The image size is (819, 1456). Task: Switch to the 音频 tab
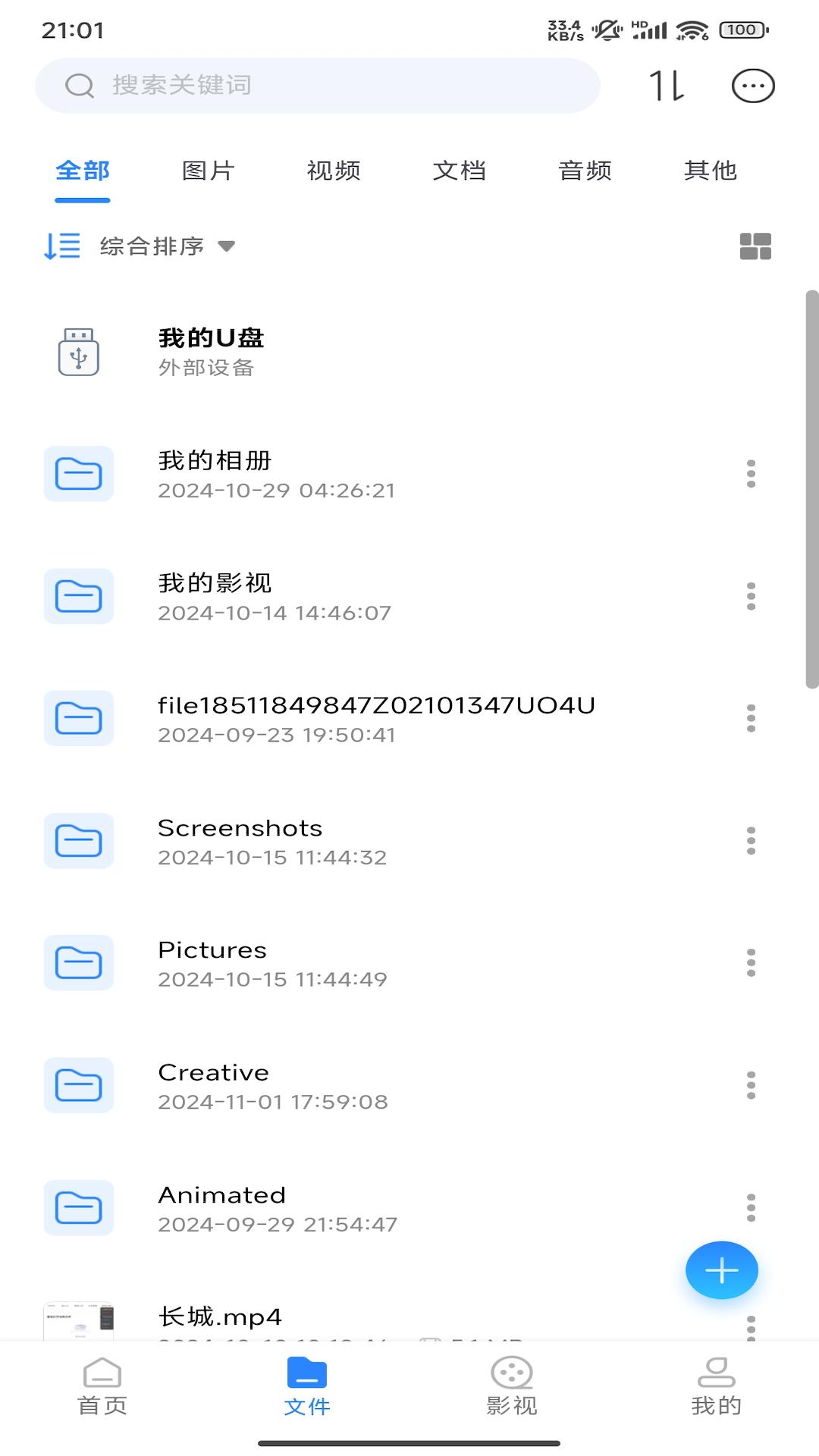coord(585,171)
